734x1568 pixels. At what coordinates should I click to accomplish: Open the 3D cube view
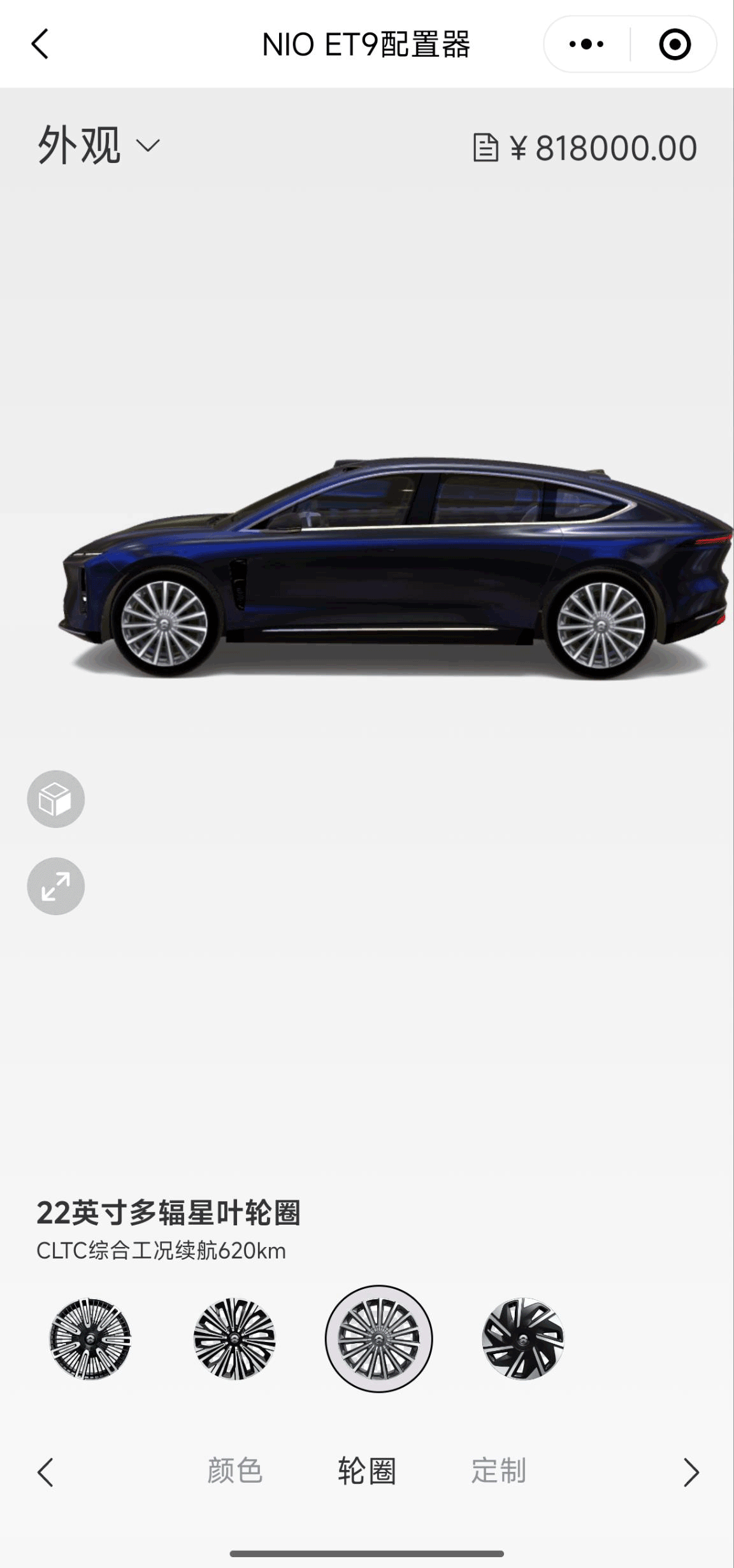pyautogui.click(x=56, y=799)
